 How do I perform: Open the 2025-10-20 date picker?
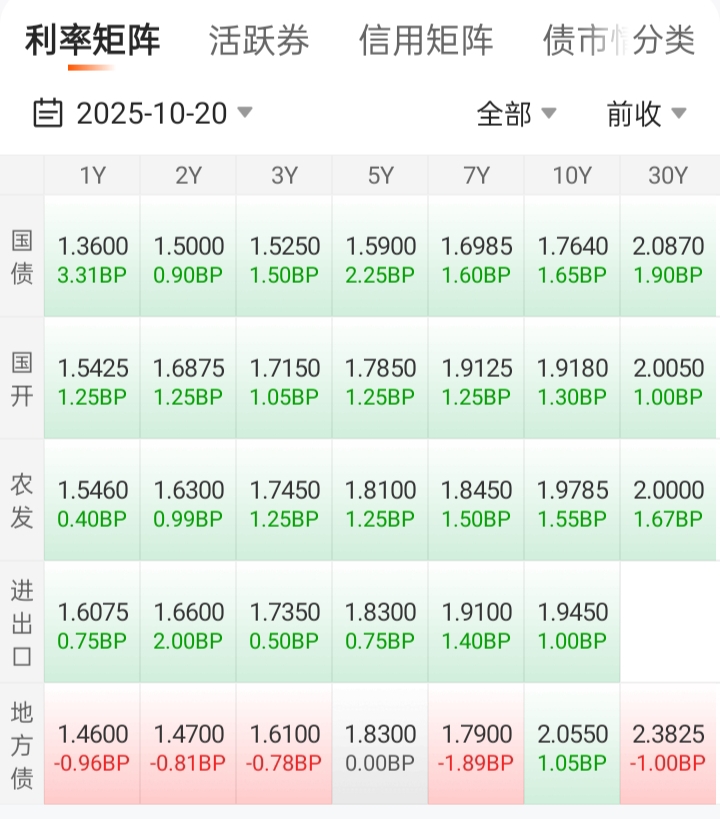click(x=143, y=114)
